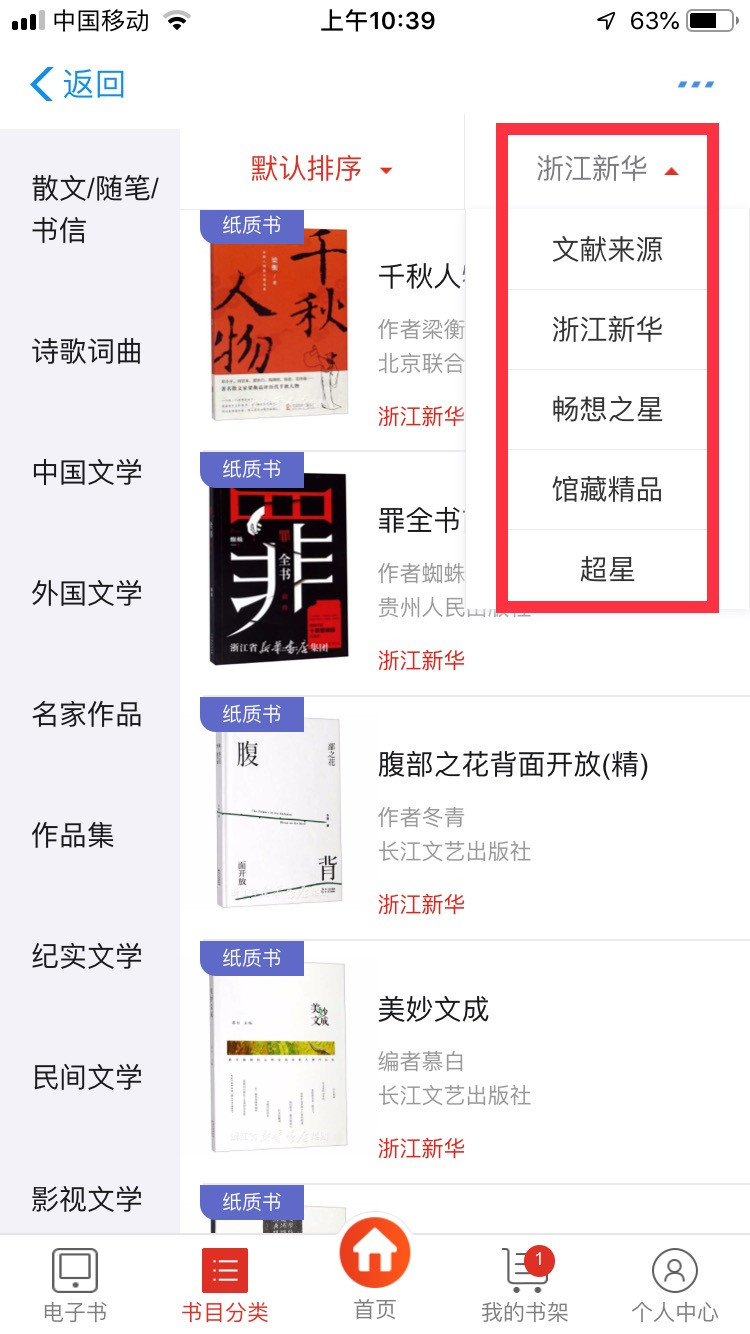Browse the 民间文学 category

pyautogui.click(x=87, y=1077)
